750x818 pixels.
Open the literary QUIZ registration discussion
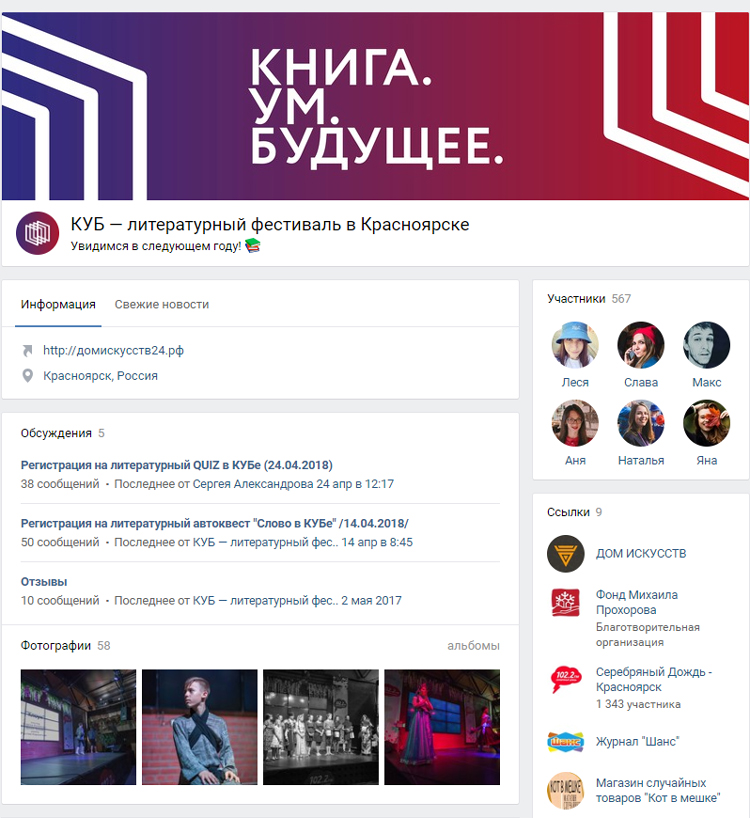click(x=176, y=465)
